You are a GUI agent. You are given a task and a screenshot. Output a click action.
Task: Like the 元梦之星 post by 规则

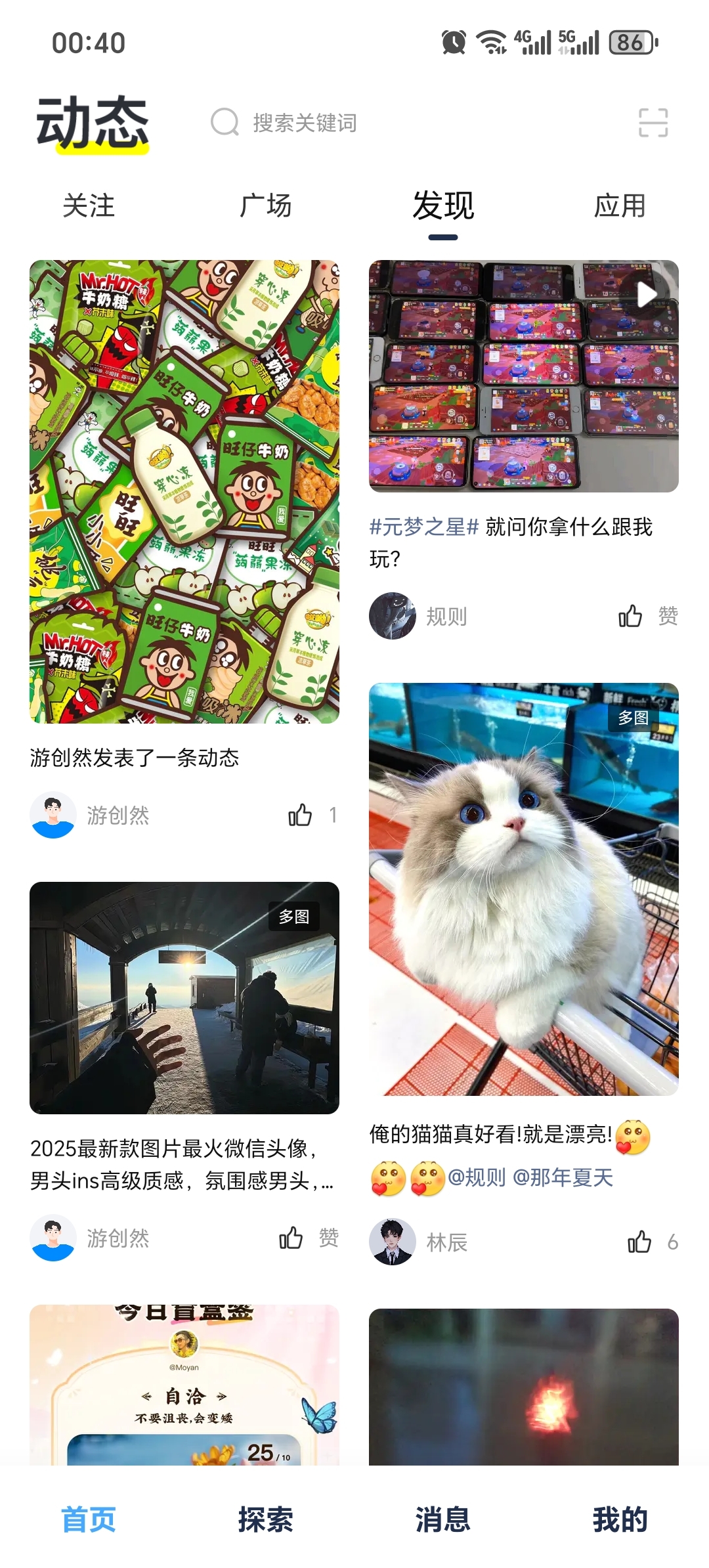pos(631,616)
